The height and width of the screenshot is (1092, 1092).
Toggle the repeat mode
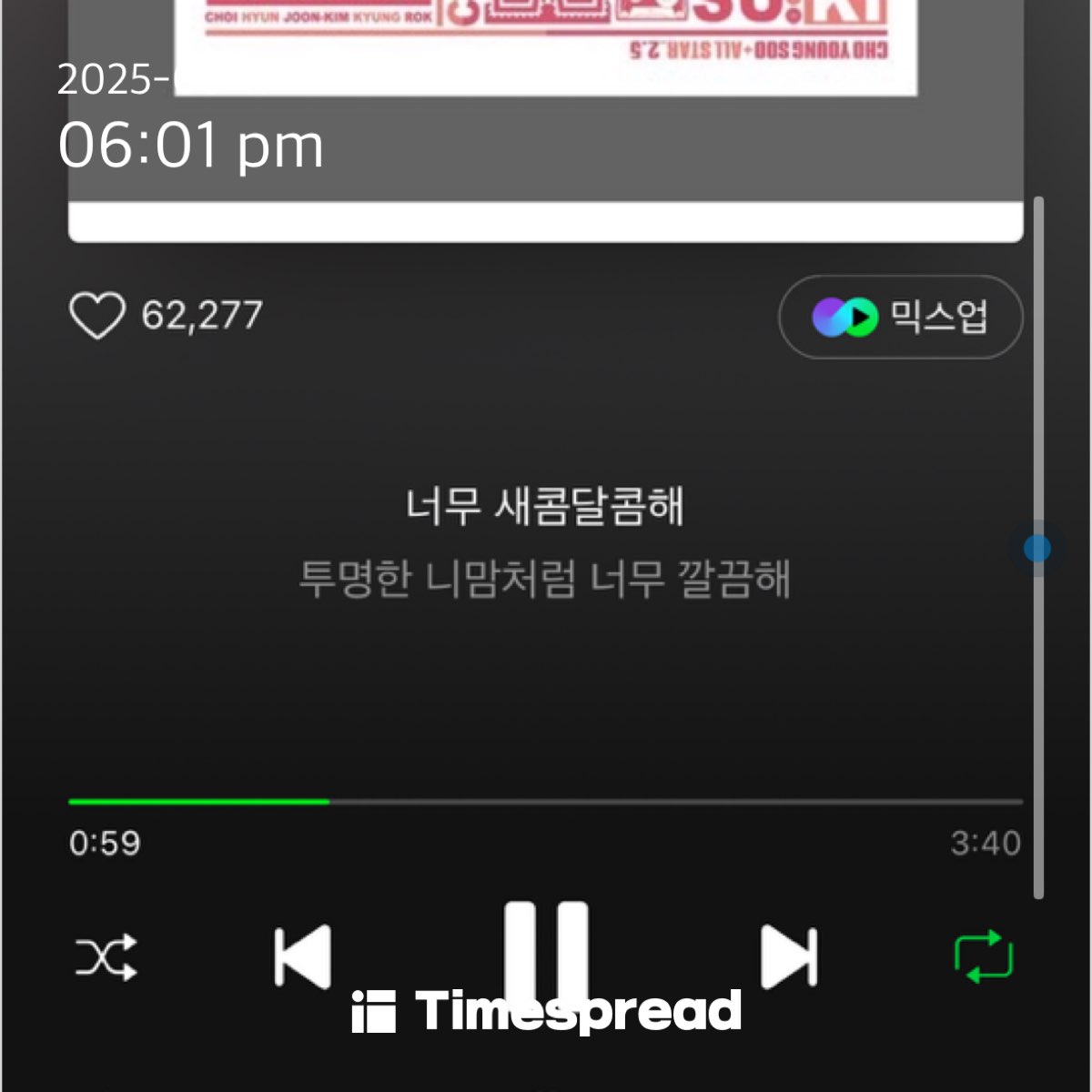click(984, 956)
